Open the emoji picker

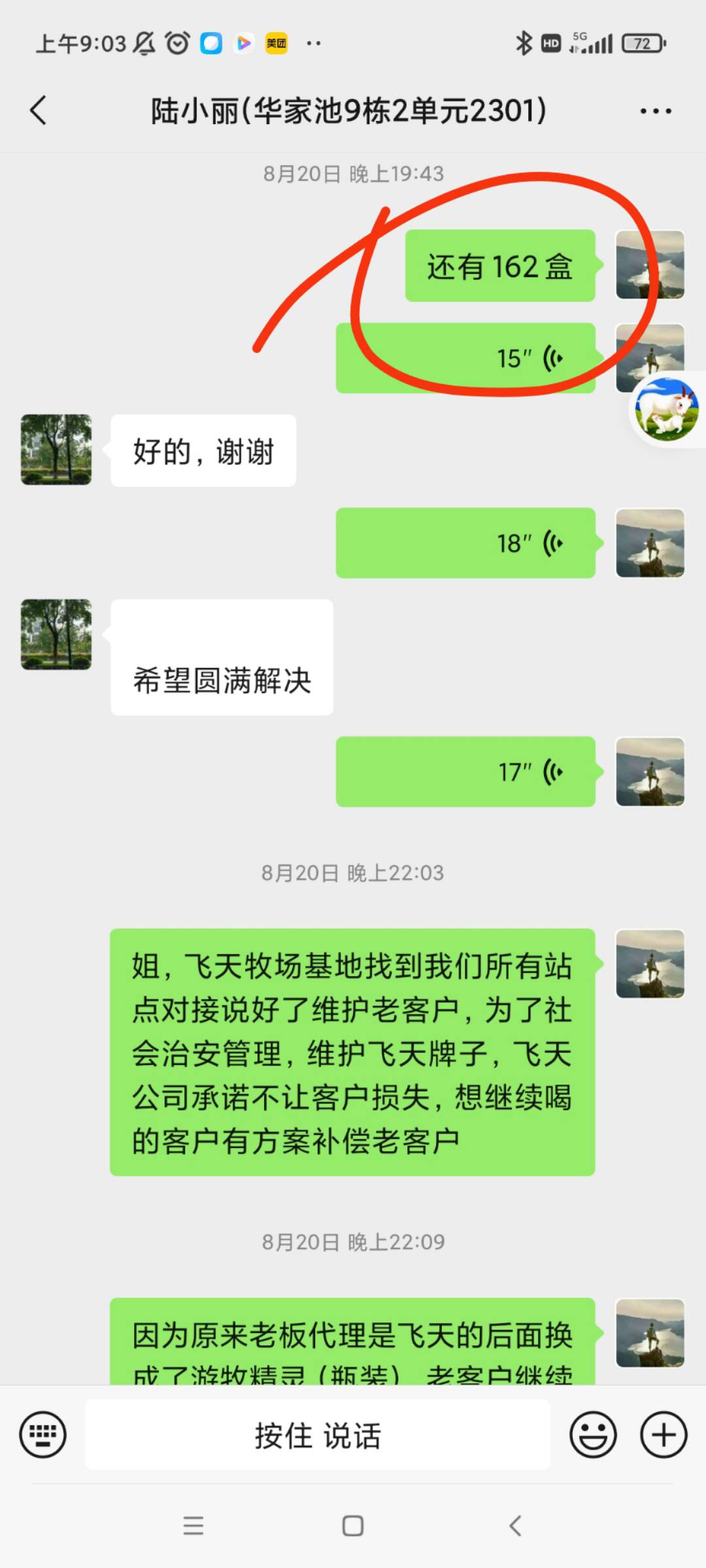click(x=593, y=1435)
